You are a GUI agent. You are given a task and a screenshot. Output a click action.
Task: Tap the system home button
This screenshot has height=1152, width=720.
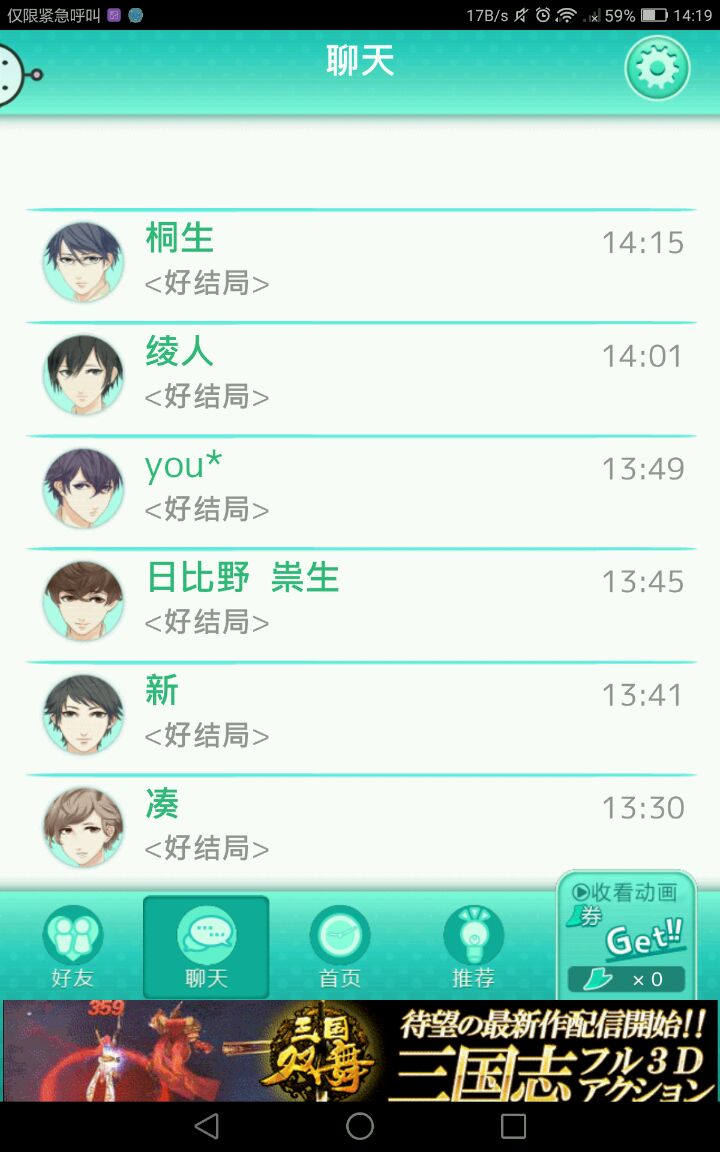point(360,1127)
